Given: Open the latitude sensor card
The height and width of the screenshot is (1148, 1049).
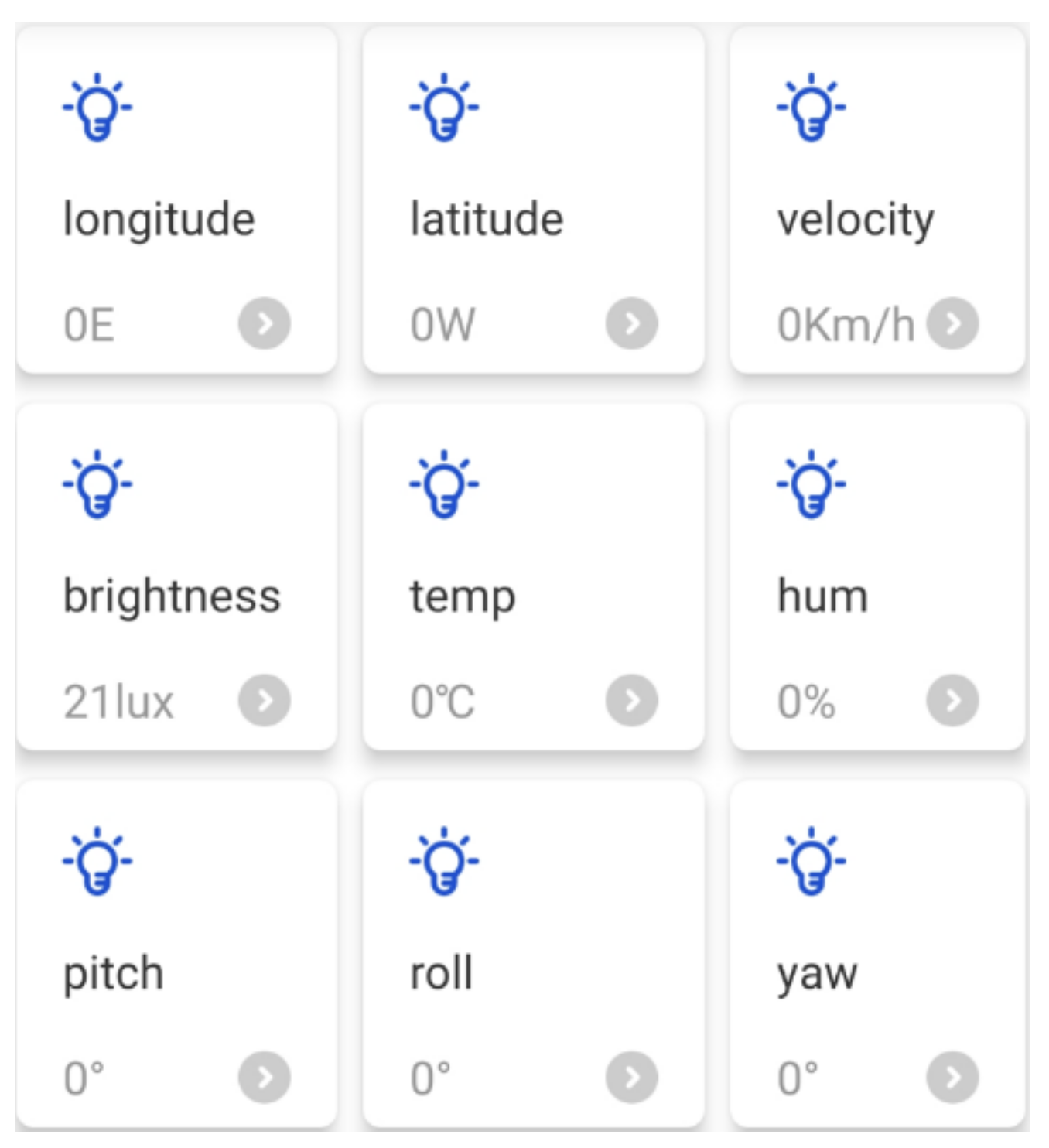Looking at the screenshot, I should point(533,201).
